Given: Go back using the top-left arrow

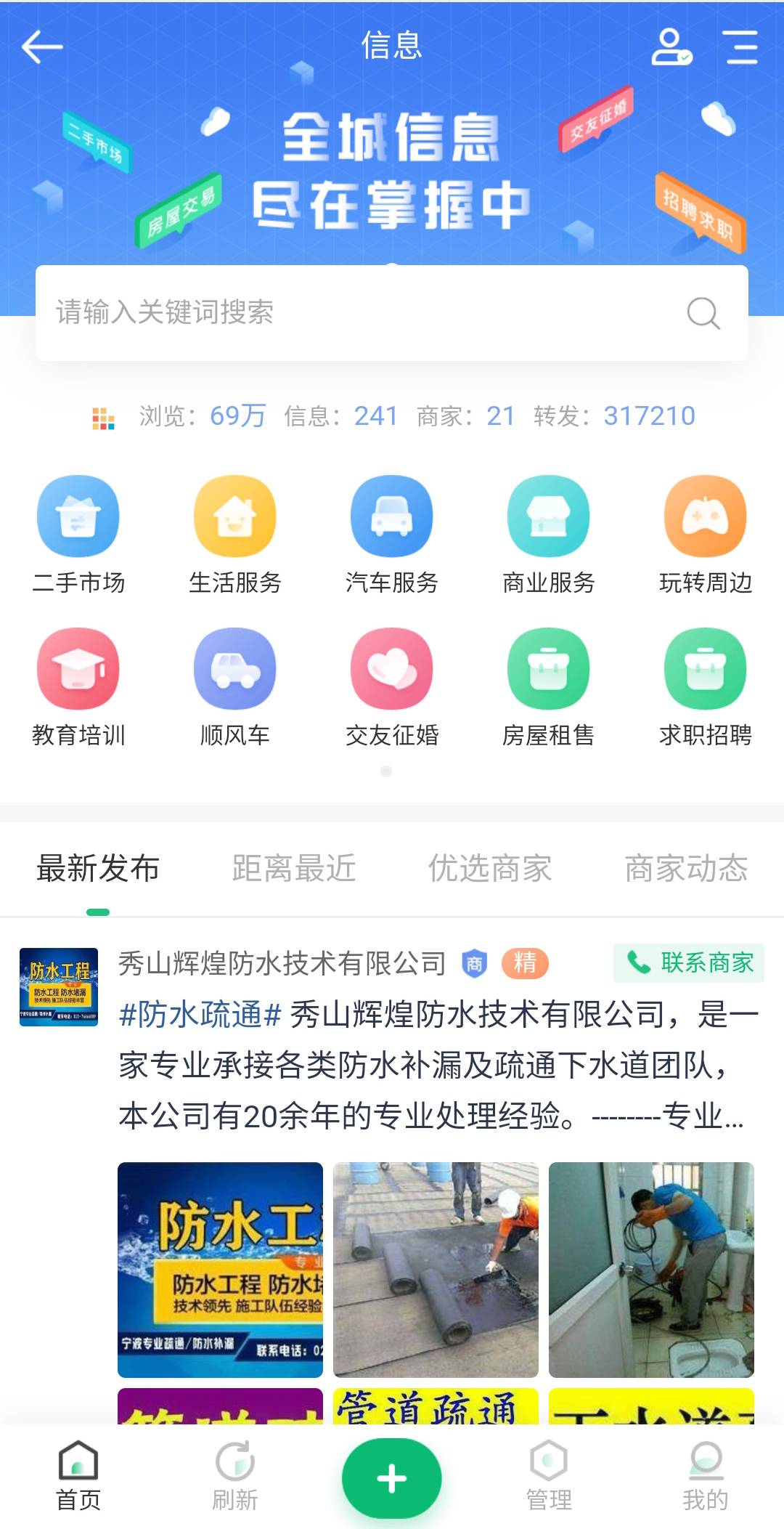Looking at the screenshot, I should (x=42, y=47).
